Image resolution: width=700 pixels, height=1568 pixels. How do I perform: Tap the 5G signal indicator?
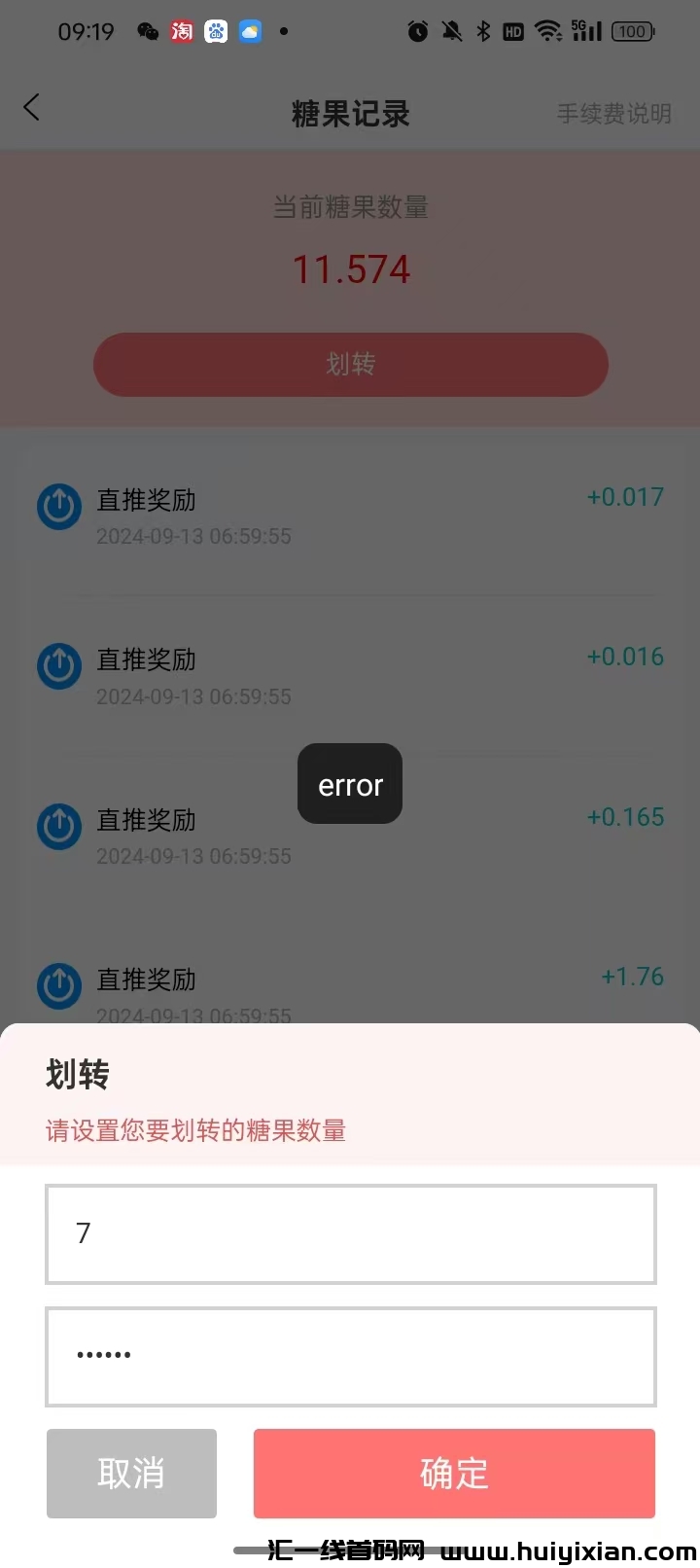586,31
